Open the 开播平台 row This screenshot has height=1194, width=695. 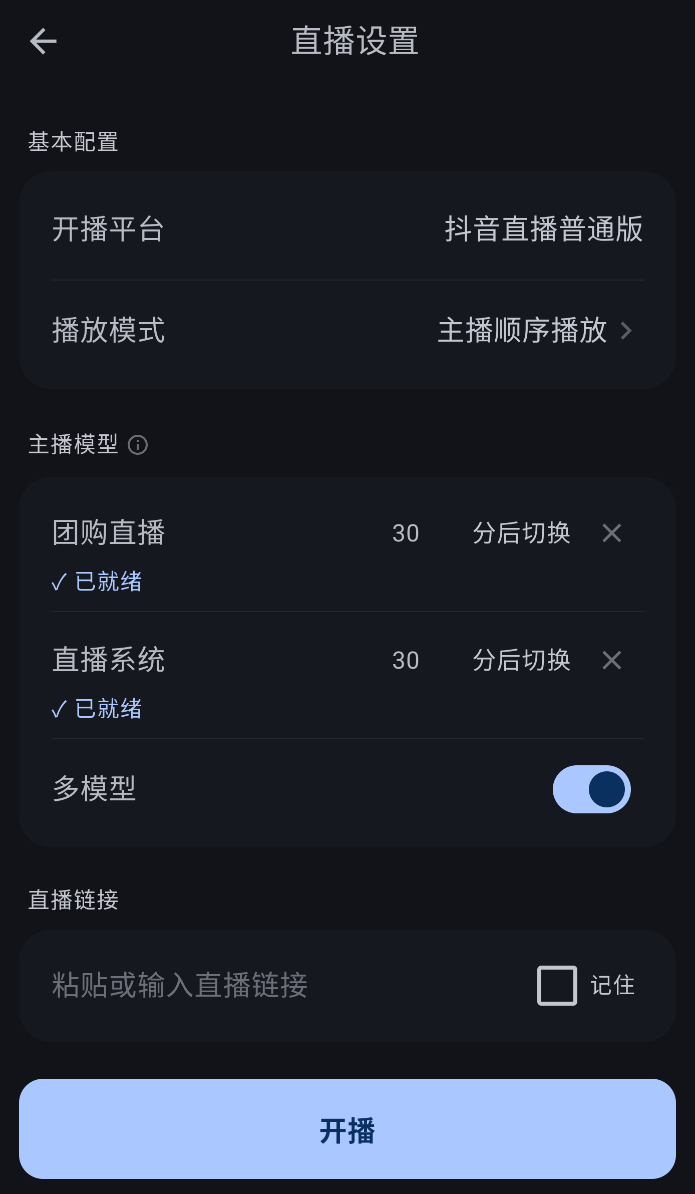click(347, 229)
